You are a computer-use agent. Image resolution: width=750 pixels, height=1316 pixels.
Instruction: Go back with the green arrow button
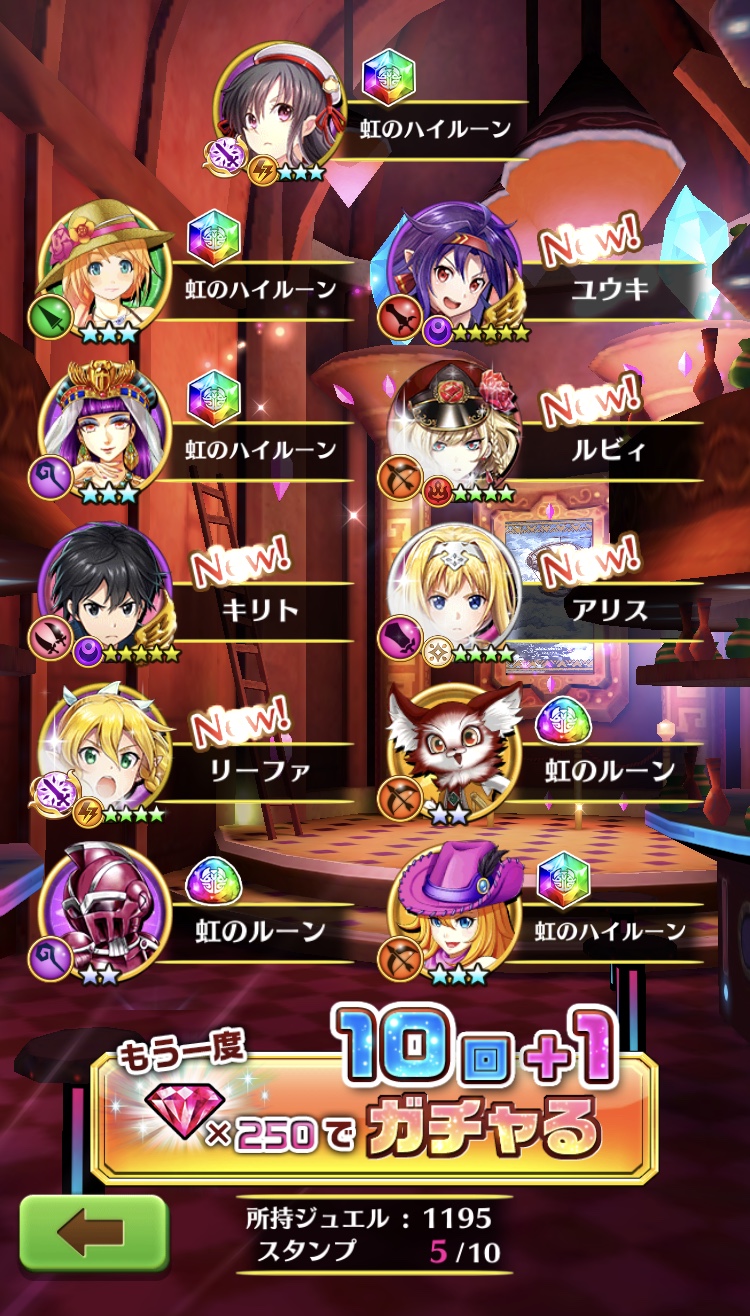coord(93,1234)
